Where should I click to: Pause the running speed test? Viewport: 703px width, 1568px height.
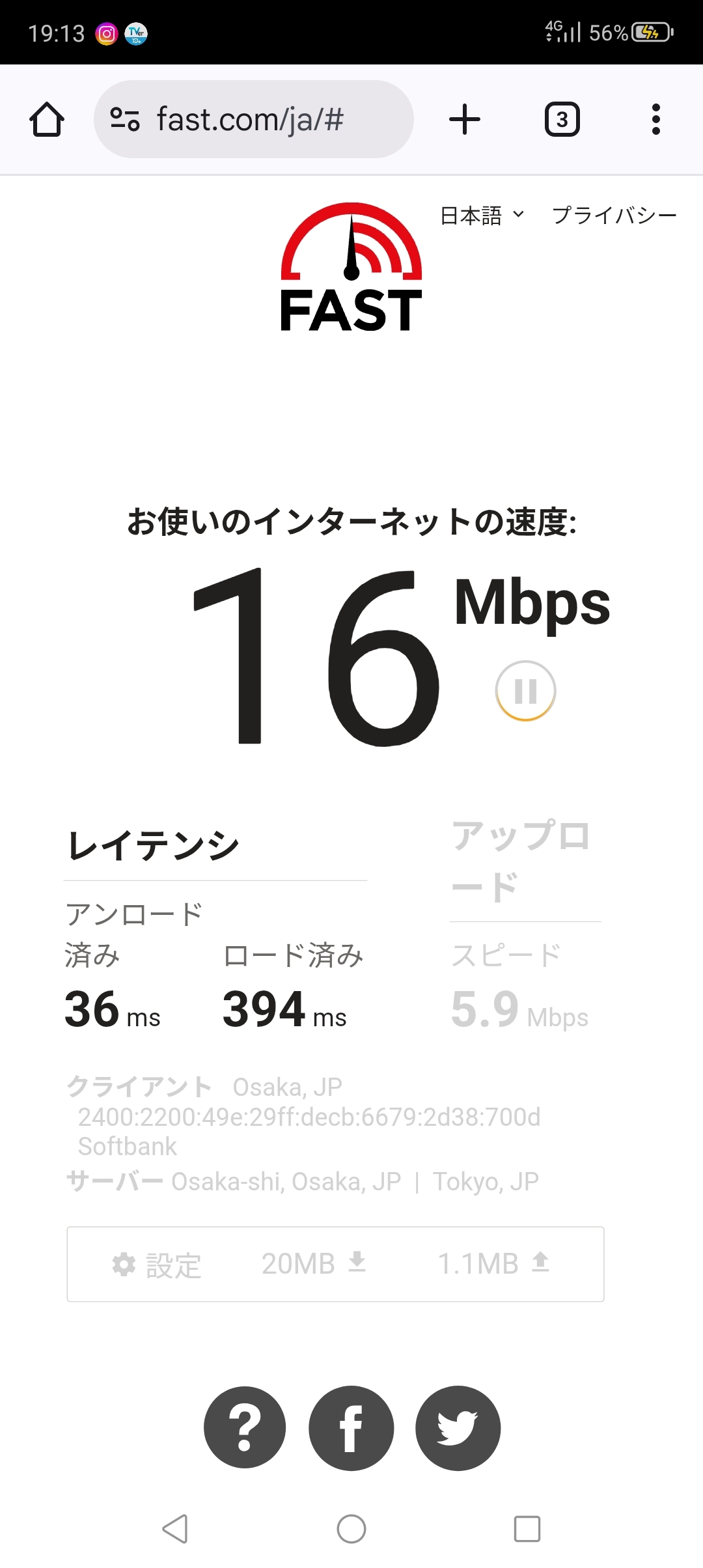(525, 691)
